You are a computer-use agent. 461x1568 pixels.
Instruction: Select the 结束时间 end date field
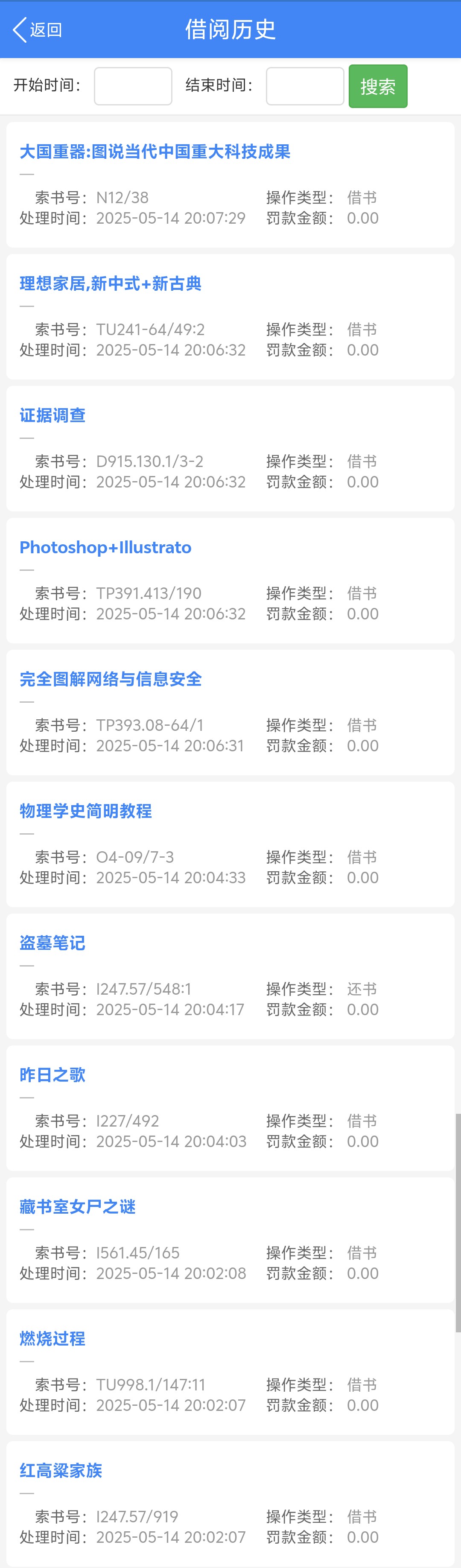(x=304, y=86)
